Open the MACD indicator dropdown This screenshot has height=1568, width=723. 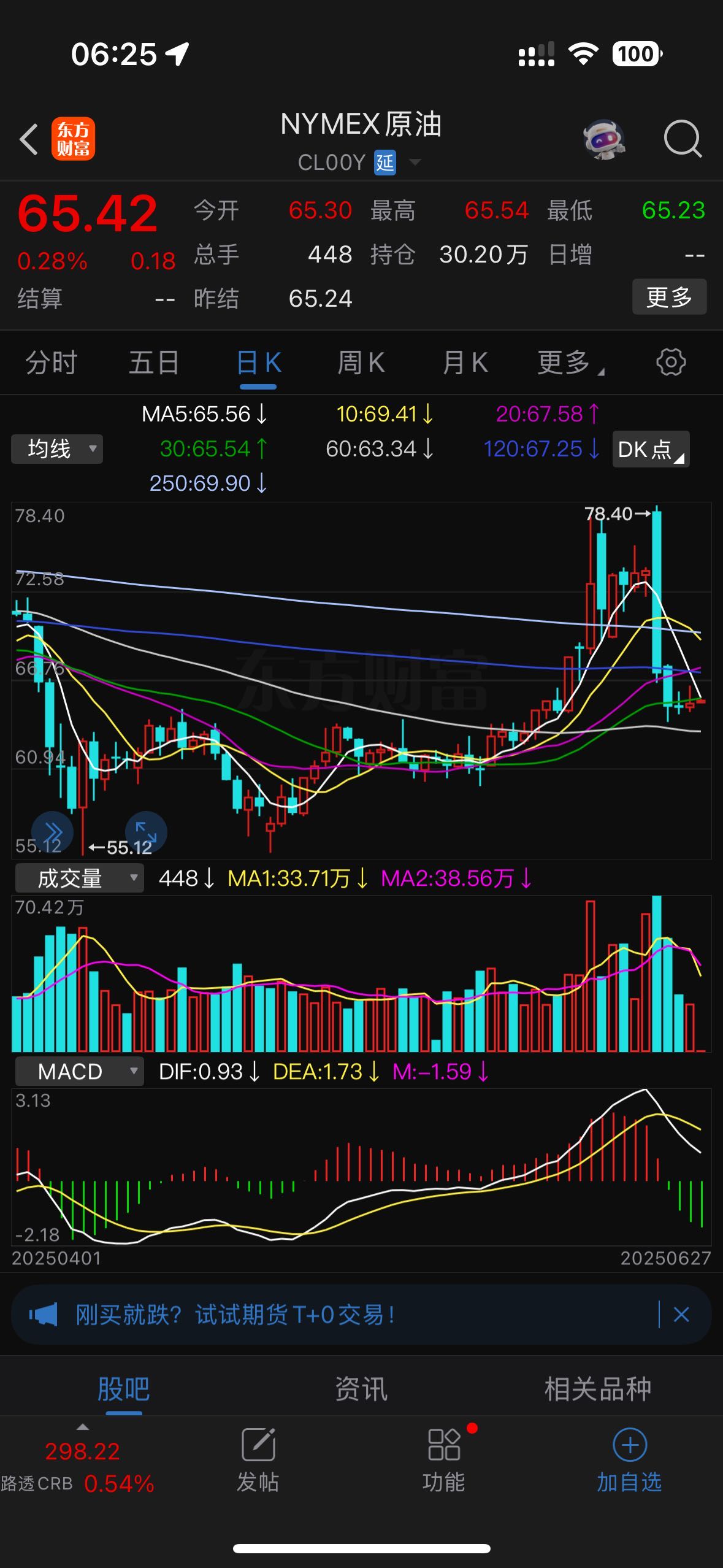pyautogui.click(x=79, y=1071)
